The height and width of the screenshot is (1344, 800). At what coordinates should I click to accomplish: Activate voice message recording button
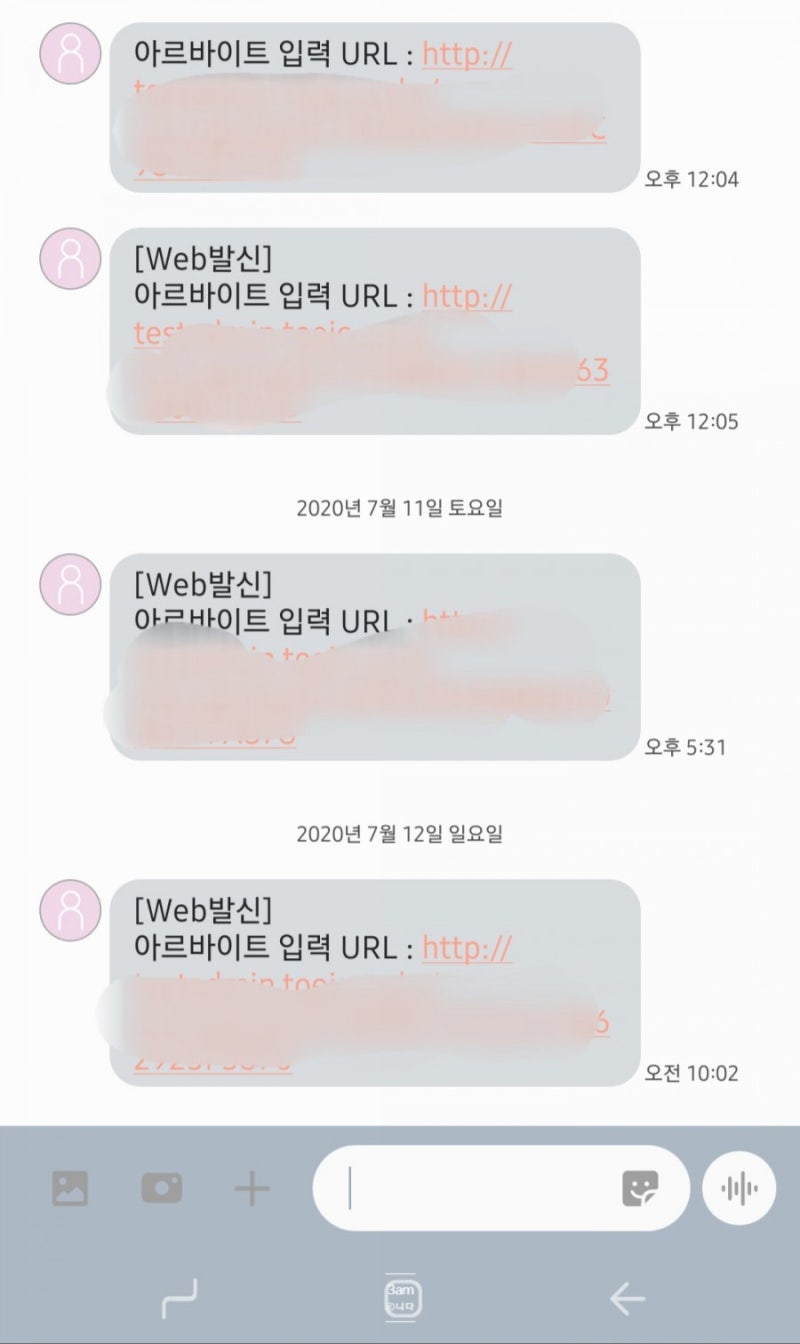[738, 1188]
